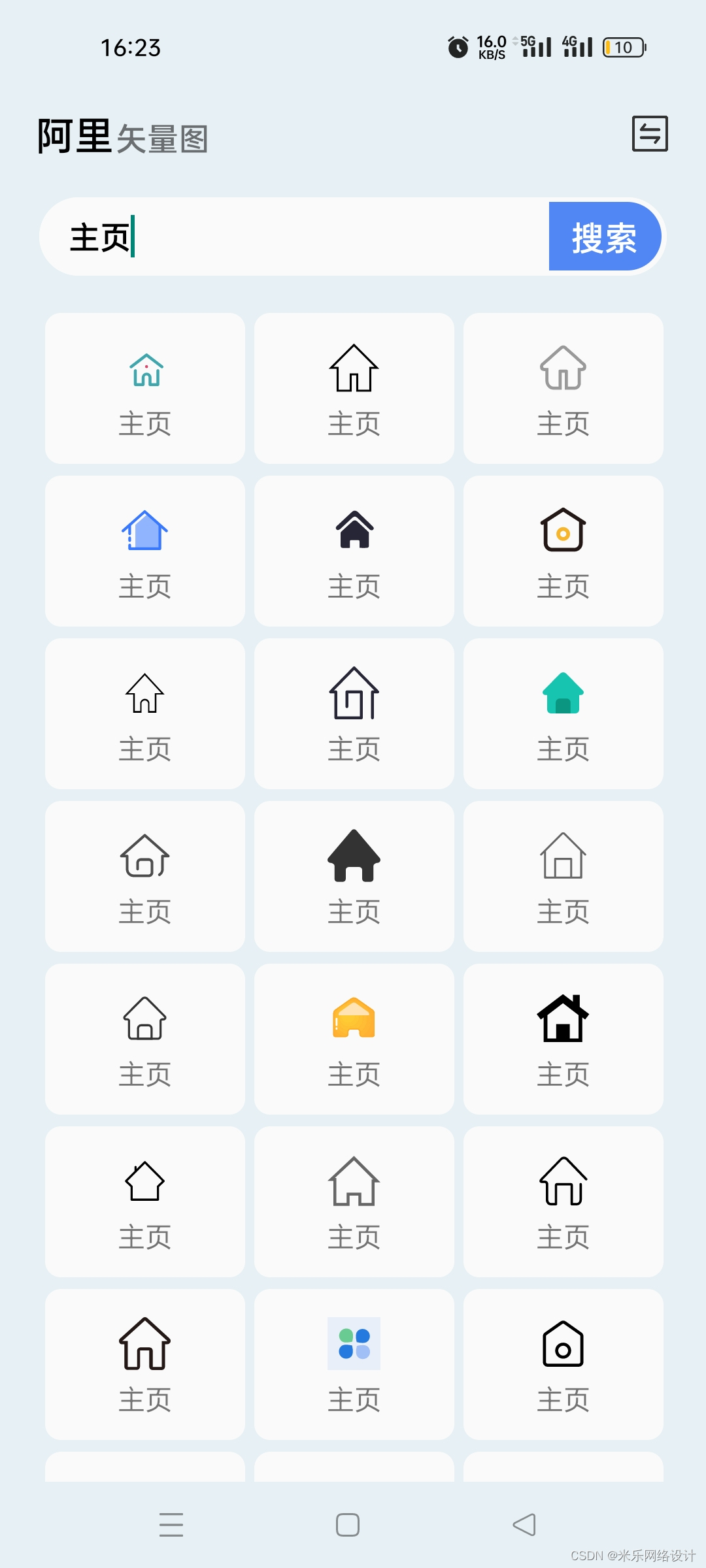Image resolution: width=706 pixels, height=1568 pixels.
Task: Open recent apps from the navigation bar
Action: 171,1525
